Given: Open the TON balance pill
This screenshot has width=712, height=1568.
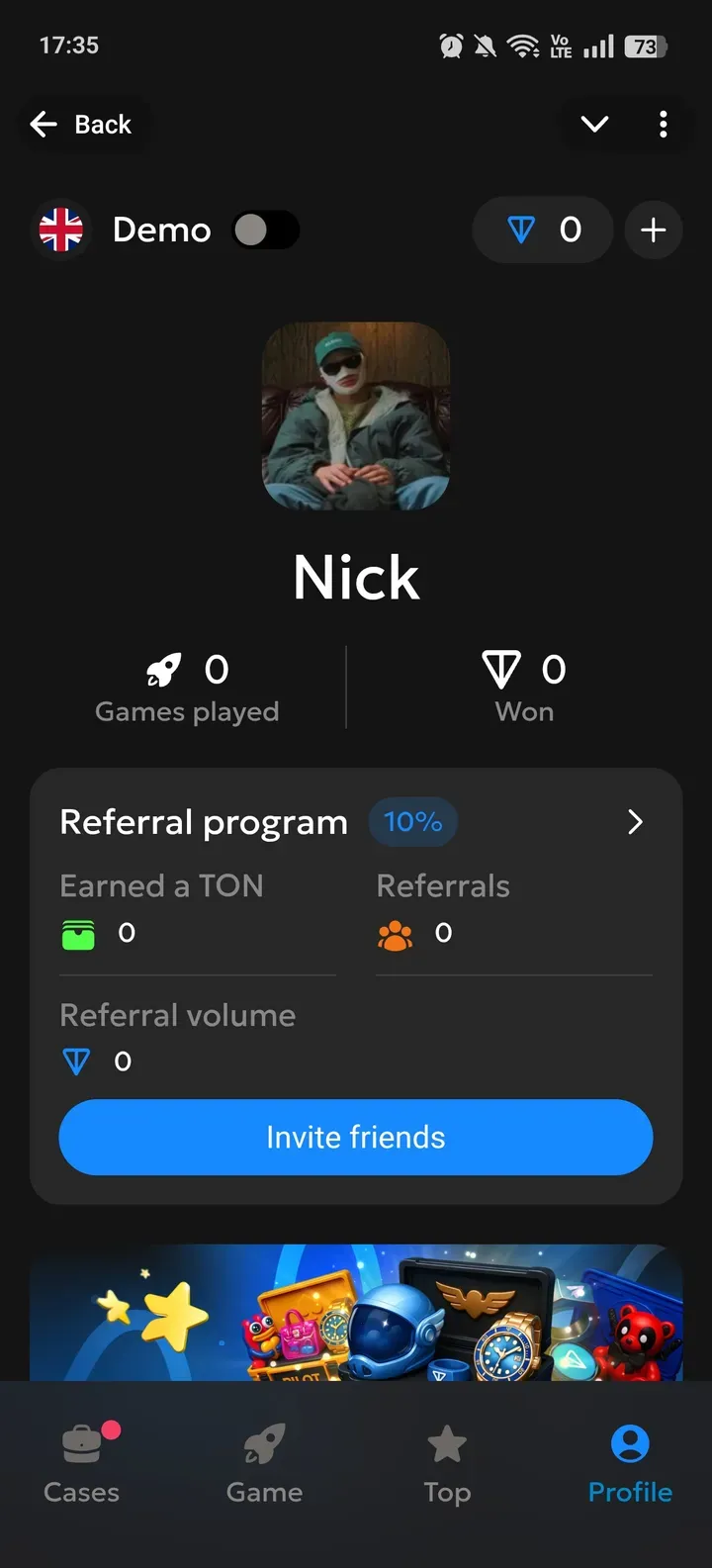Looking at the screenshot, I should coord(543,231).
